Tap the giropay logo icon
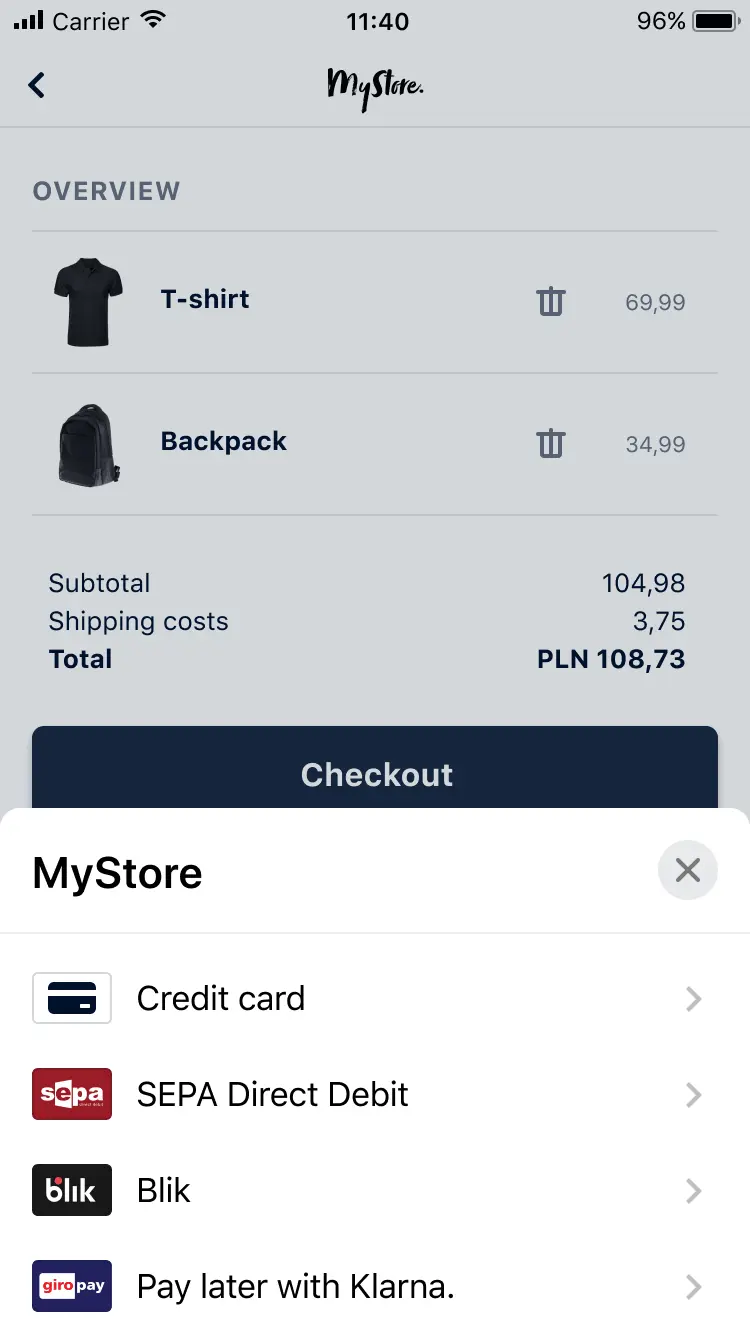The image size is (750, 1334). (71, 1286)
